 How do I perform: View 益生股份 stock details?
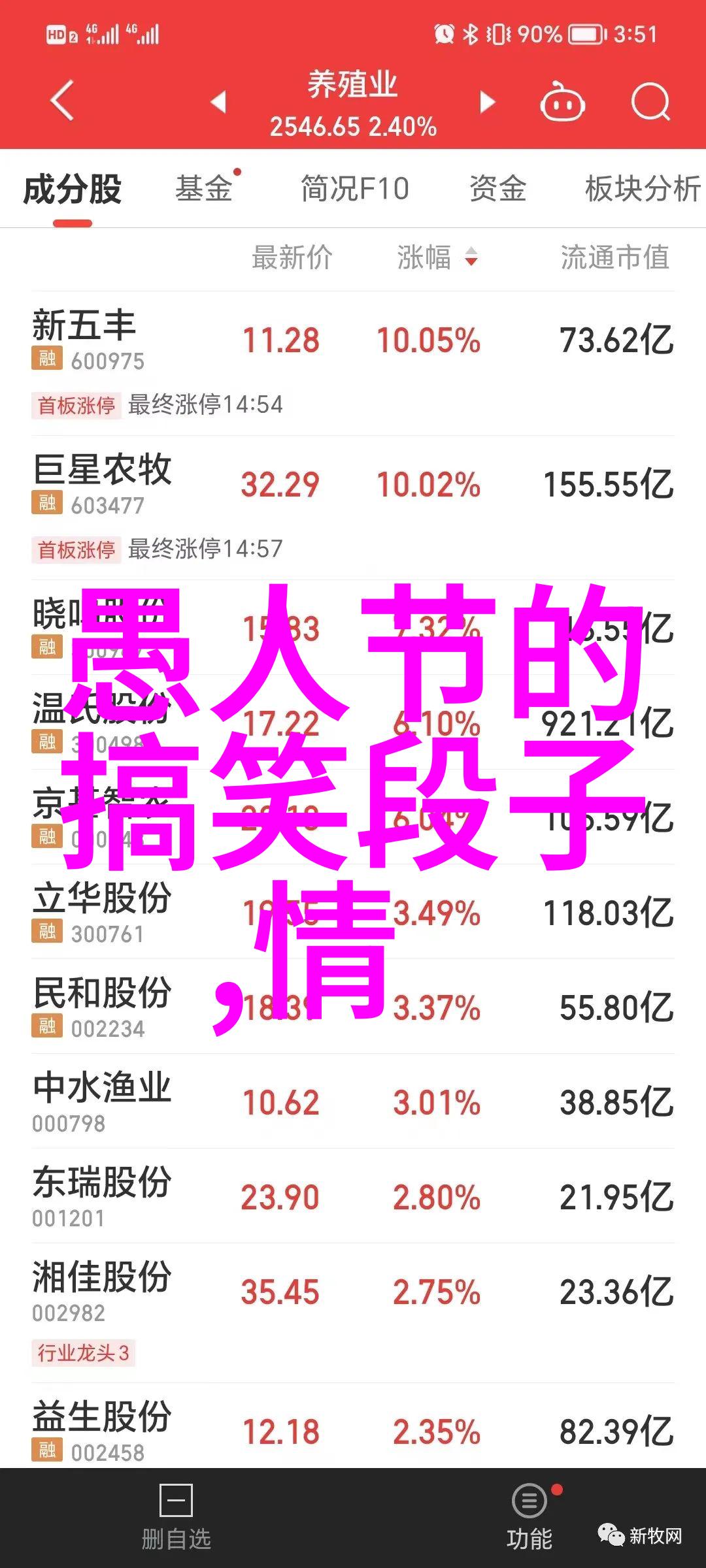click(x=353, y=1431)
